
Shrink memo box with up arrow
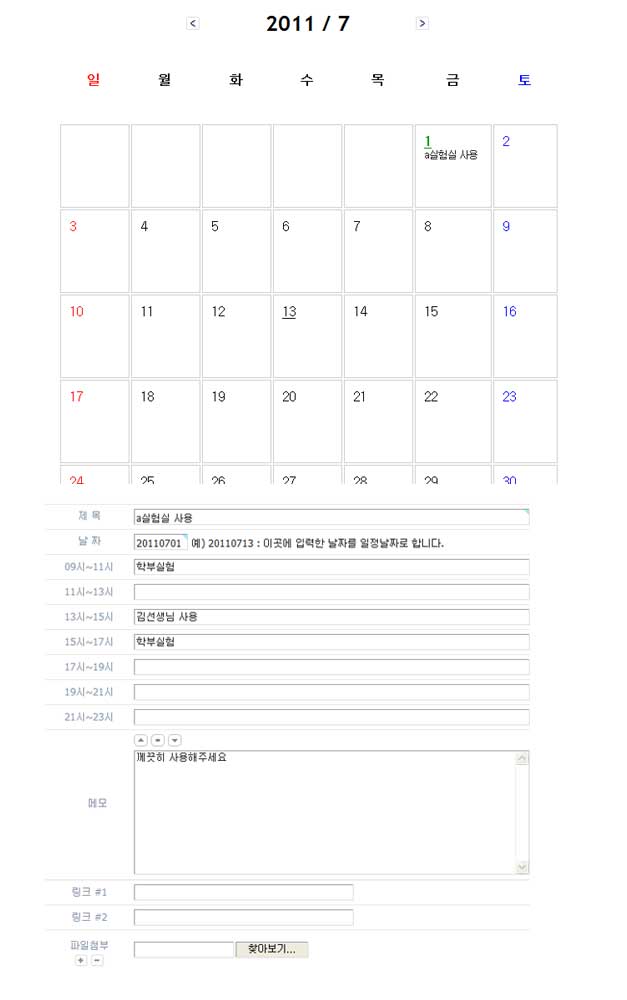141,740
